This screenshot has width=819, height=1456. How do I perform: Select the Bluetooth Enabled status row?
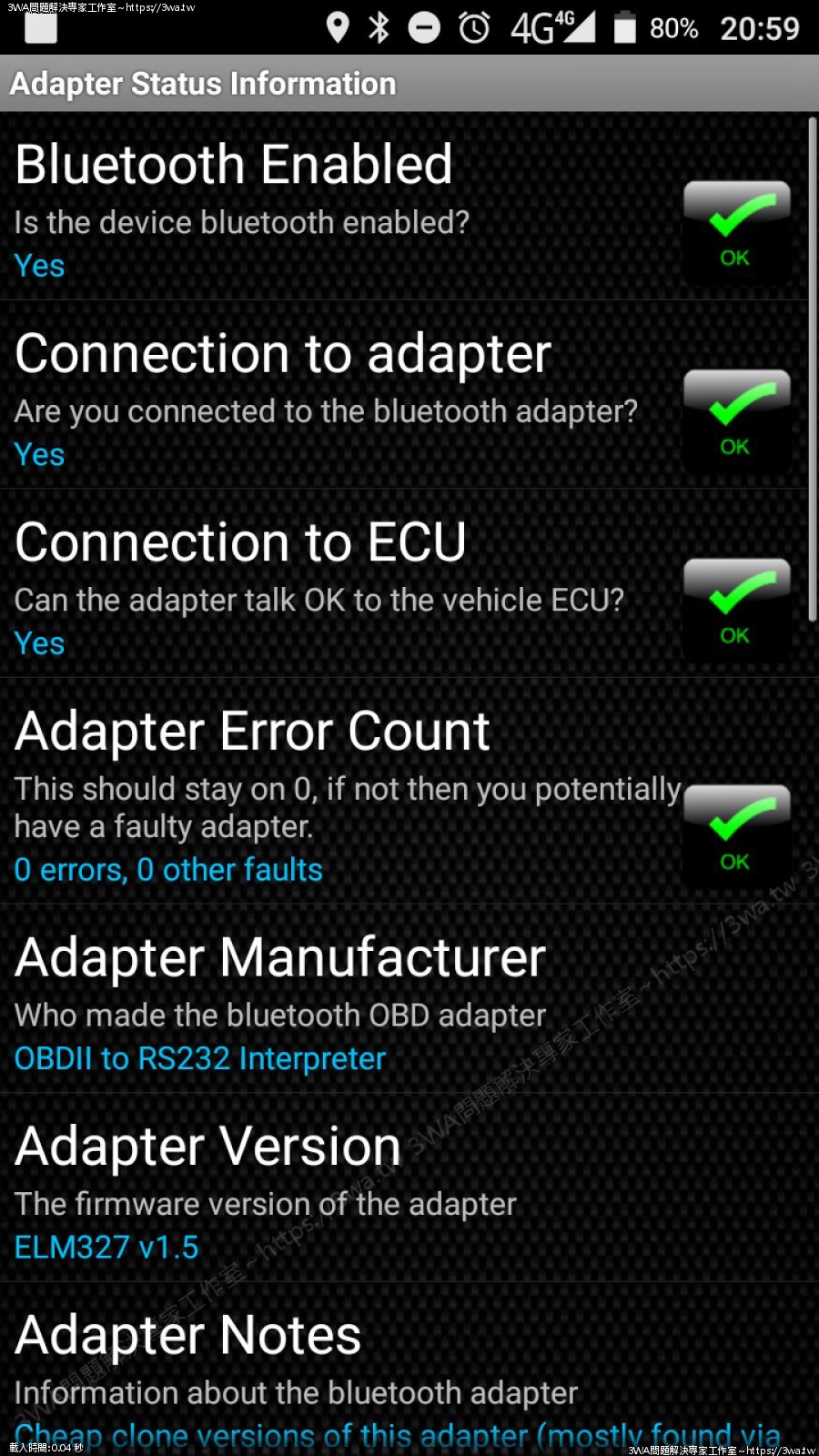point(346,207)
